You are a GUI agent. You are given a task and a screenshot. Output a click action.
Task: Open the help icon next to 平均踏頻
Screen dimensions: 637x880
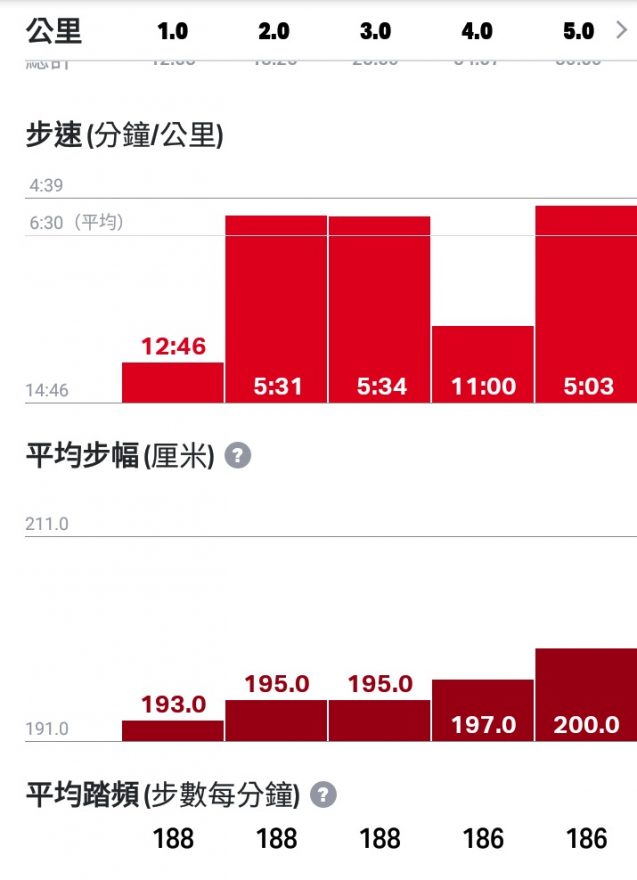click(x=323, y=795)
